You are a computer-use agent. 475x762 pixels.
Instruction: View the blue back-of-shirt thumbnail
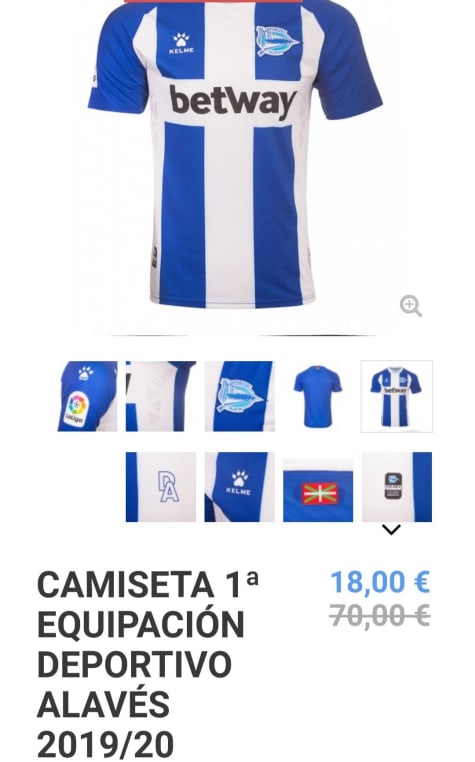(x=318, y=396)
